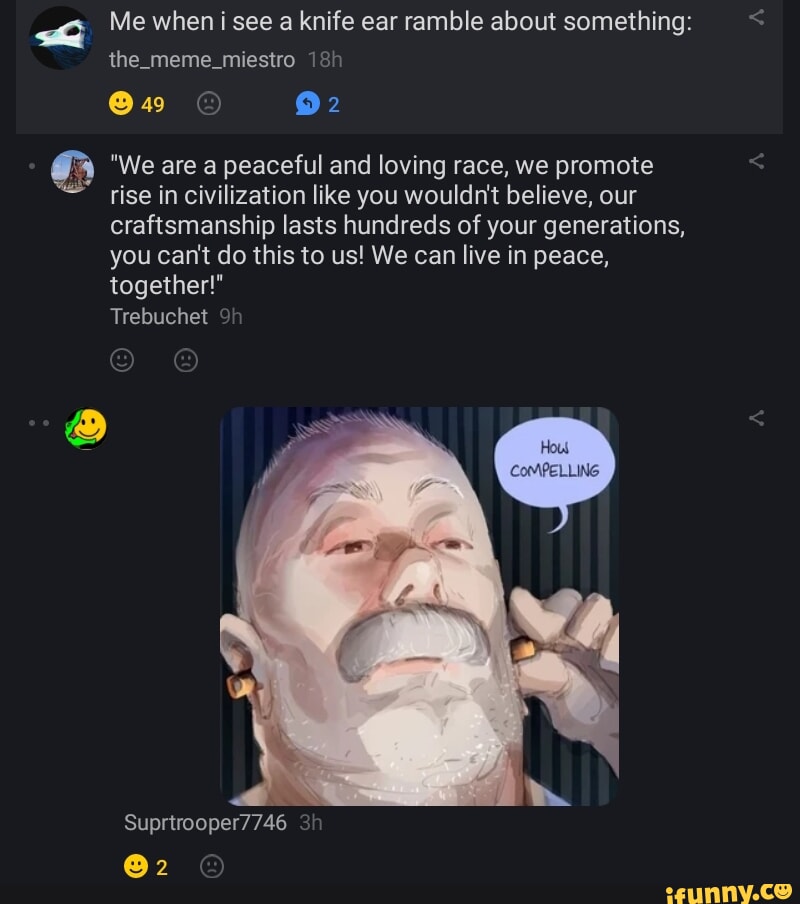Share Trebuchet's comment
The width and height of the screenshot is (800, 904).
756,161
